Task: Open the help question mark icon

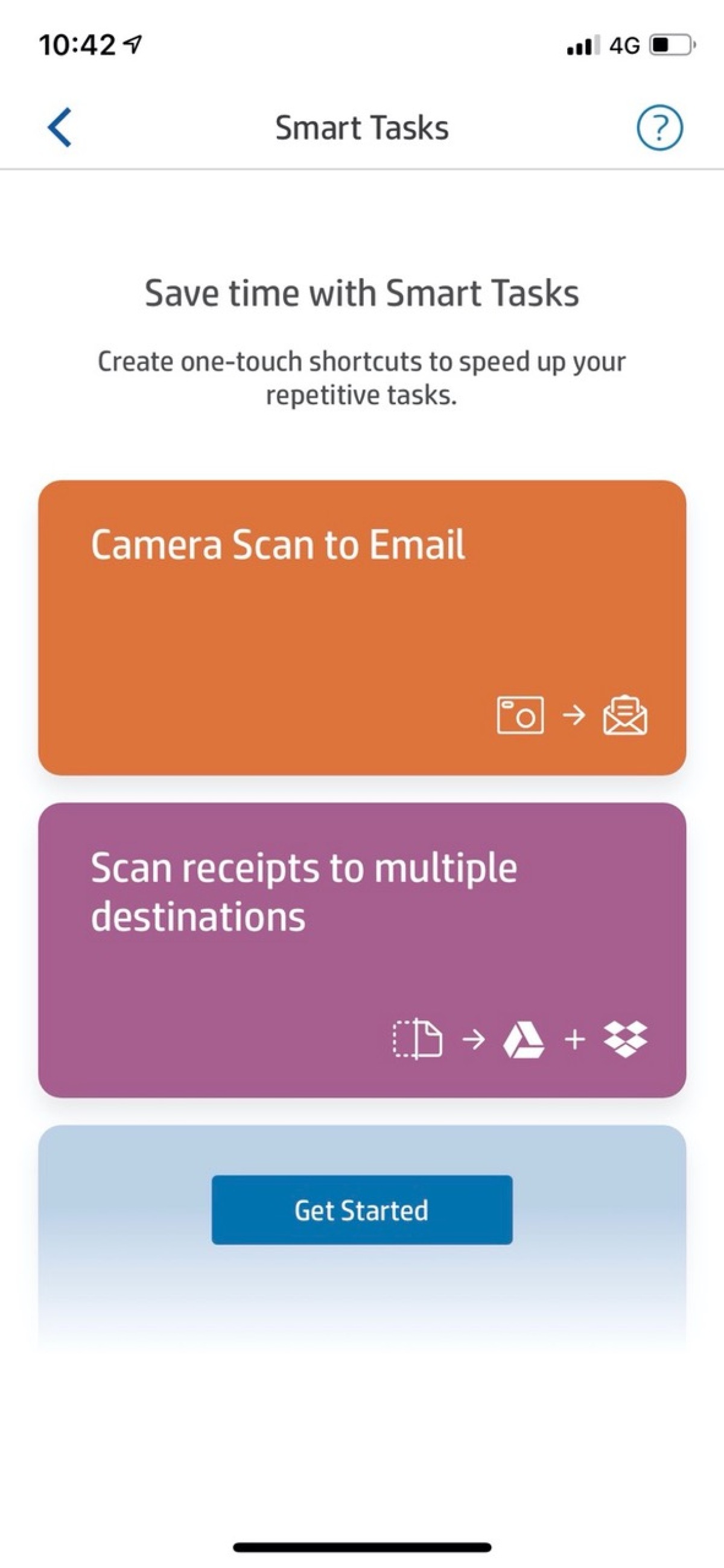Action: click(x=659, y=128)
